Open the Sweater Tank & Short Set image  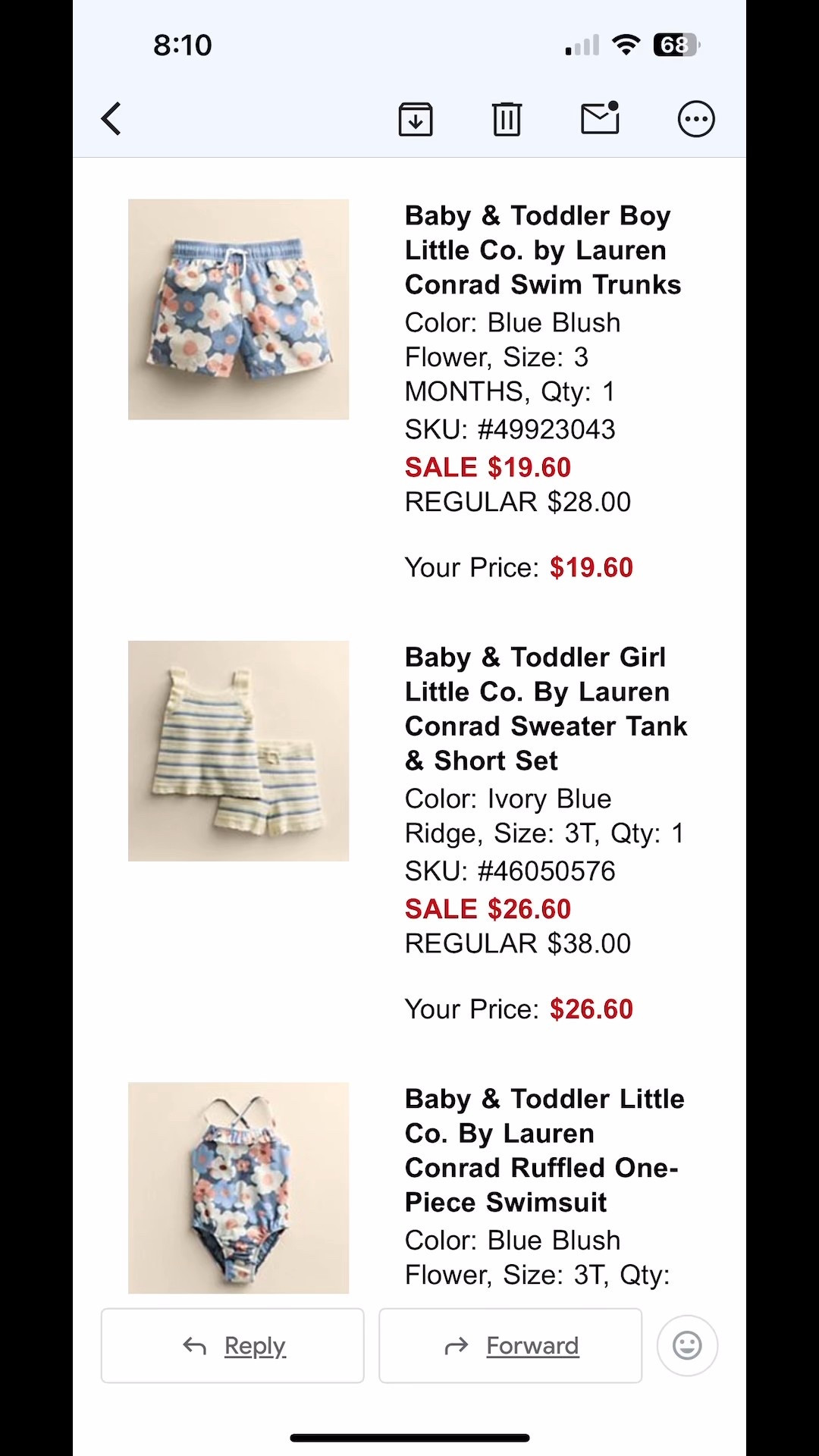[237, 752]
